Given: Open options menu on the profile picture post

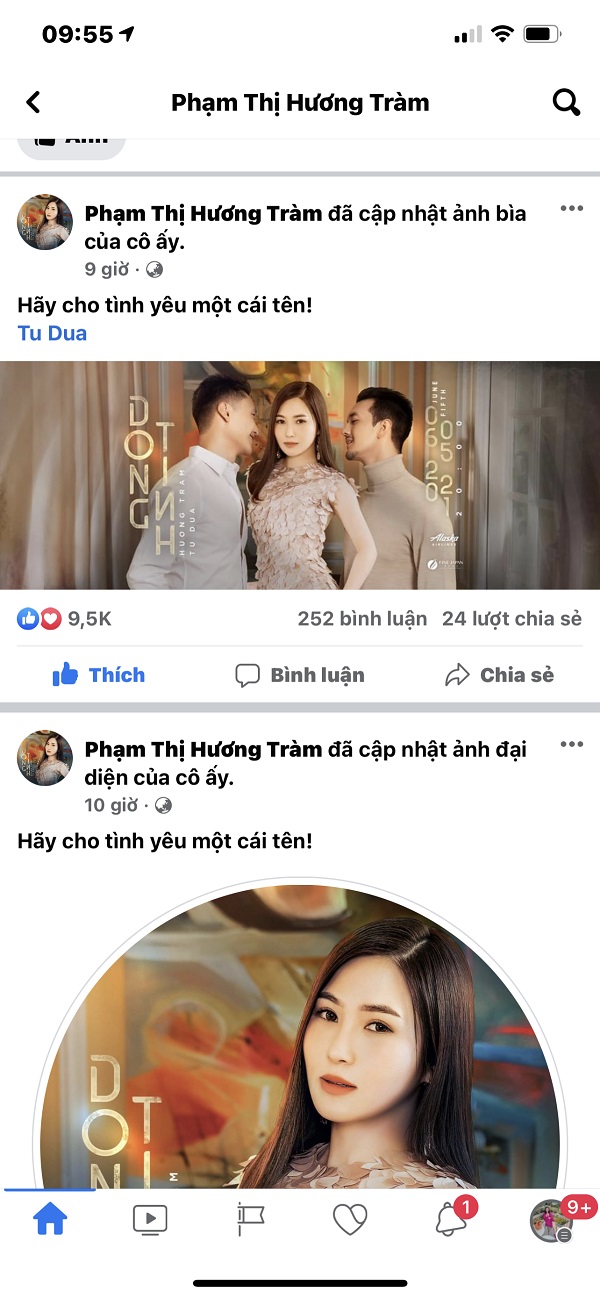Looking at the screenshot, I should pyautogui.click(x=571, y=745).
